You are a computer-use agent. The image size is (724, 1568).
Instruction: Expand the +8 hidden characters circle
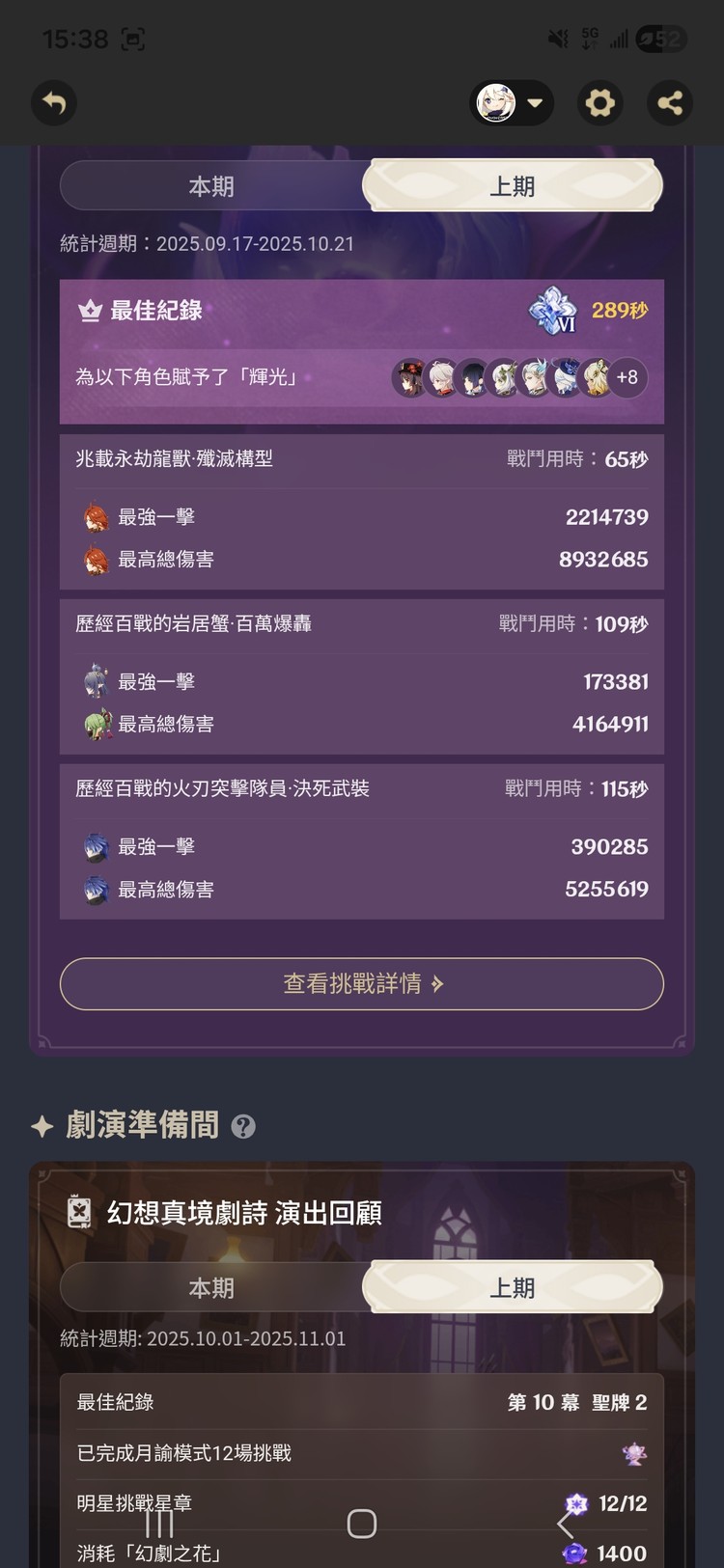click(627, 378)
